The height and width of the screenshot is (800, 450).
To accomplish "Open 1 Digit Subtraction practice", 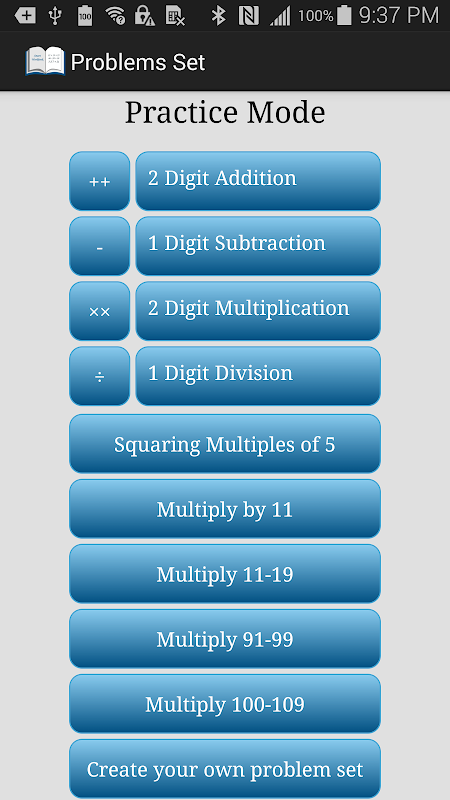I will click(x=258, y=246).
